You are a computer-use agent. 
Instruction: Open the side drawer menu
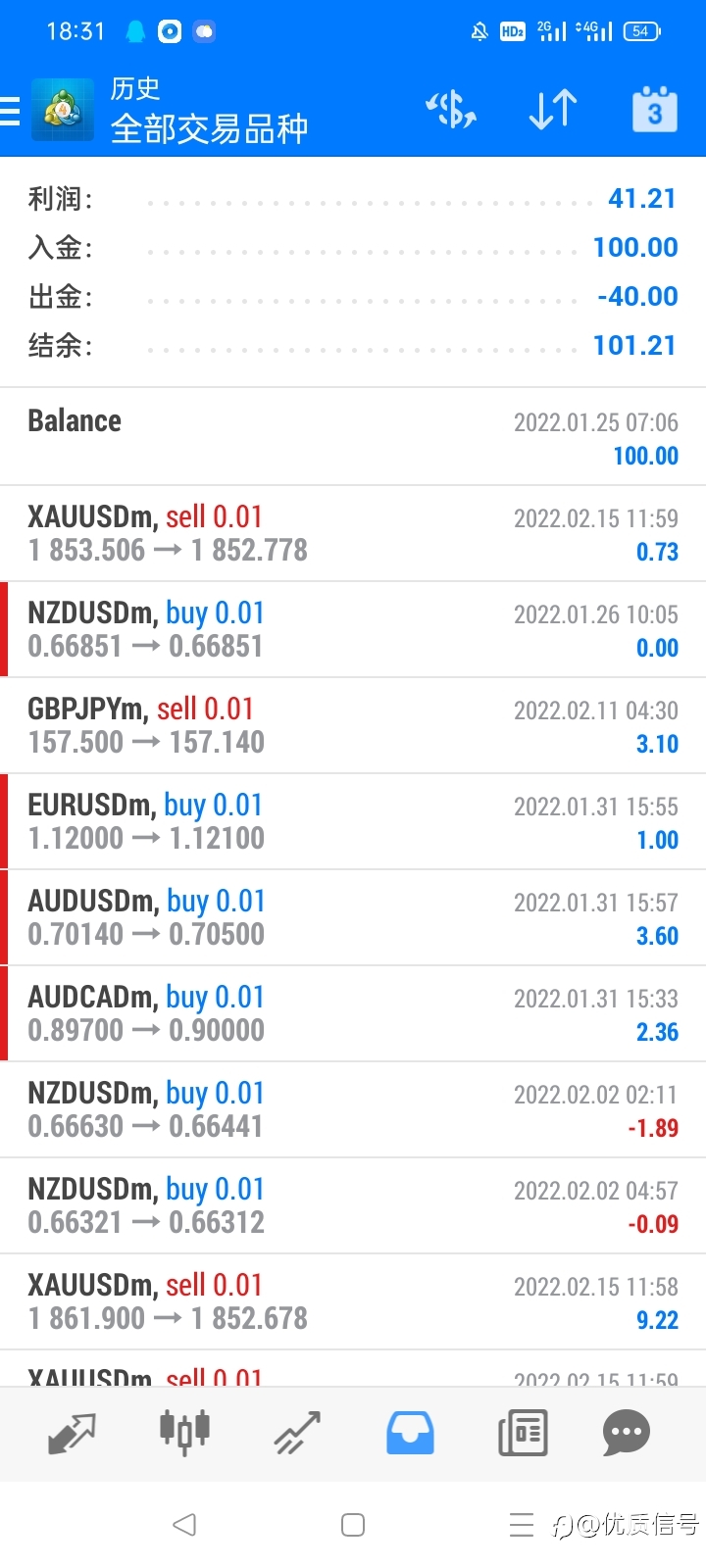tap(10, 111)
